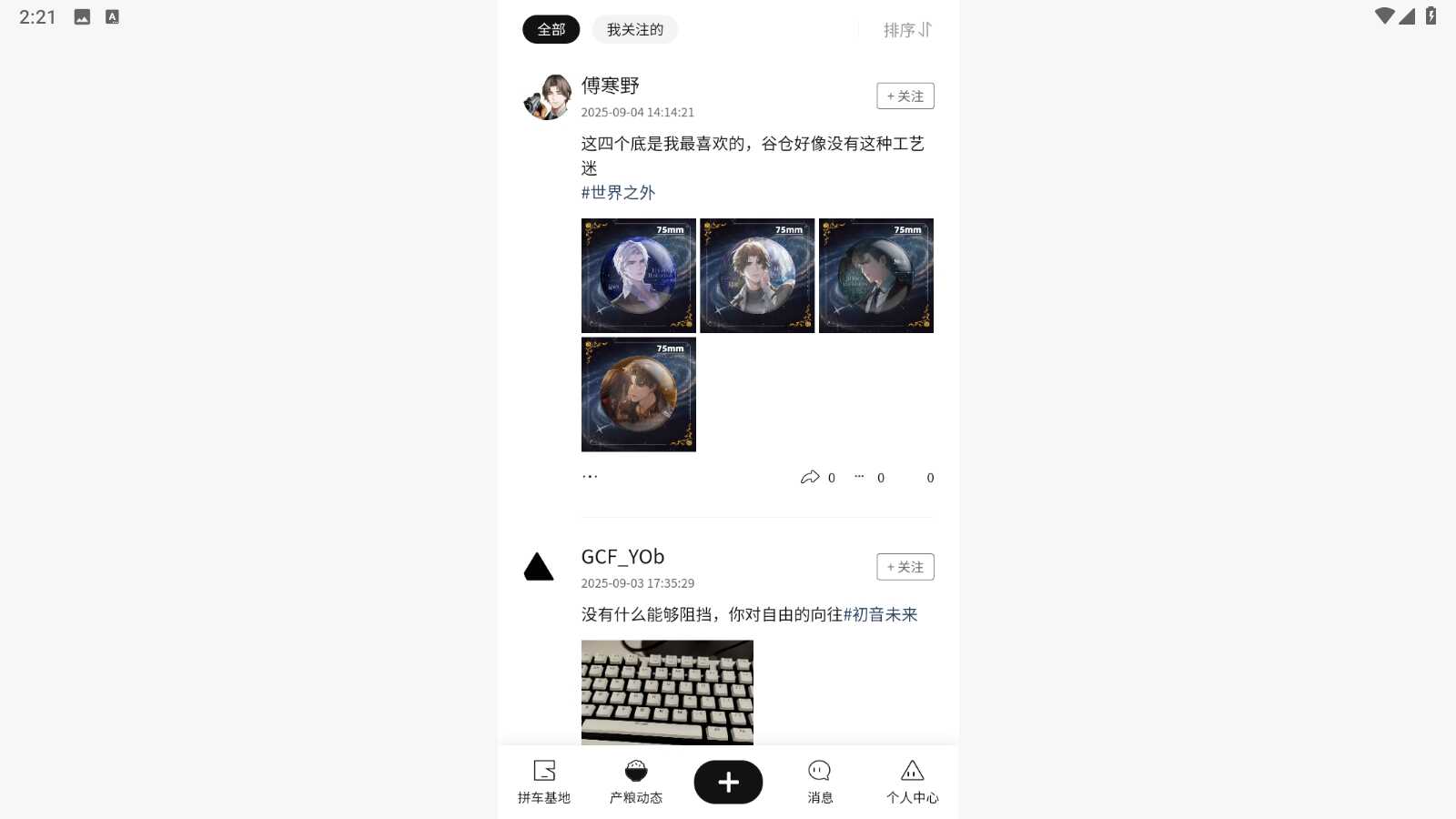
Task: Follow user 傅寒野
Action: [905, 96]
